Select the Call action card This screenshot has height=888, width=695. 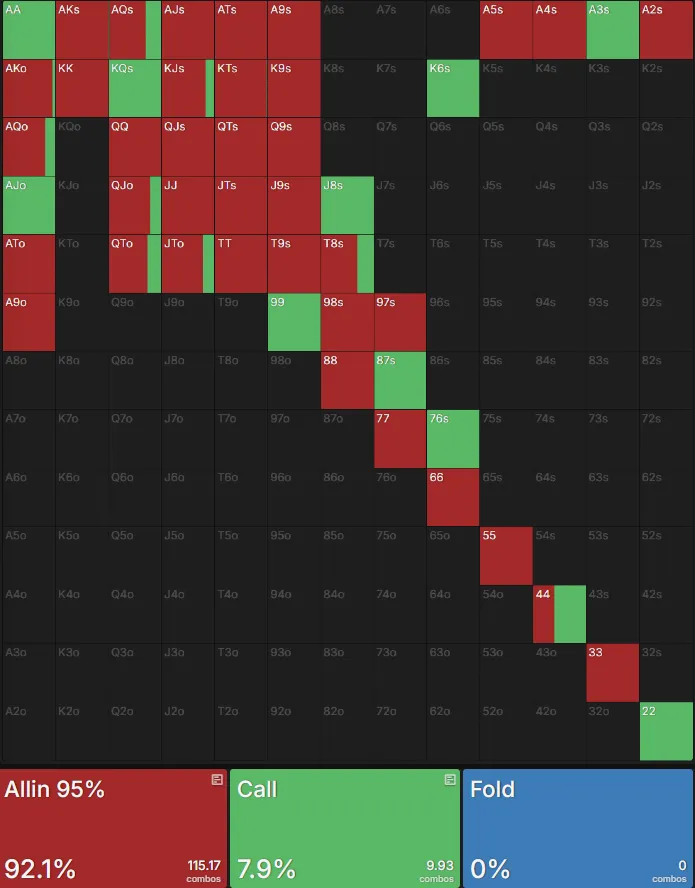pyautogui.click(x=345, y=828)
